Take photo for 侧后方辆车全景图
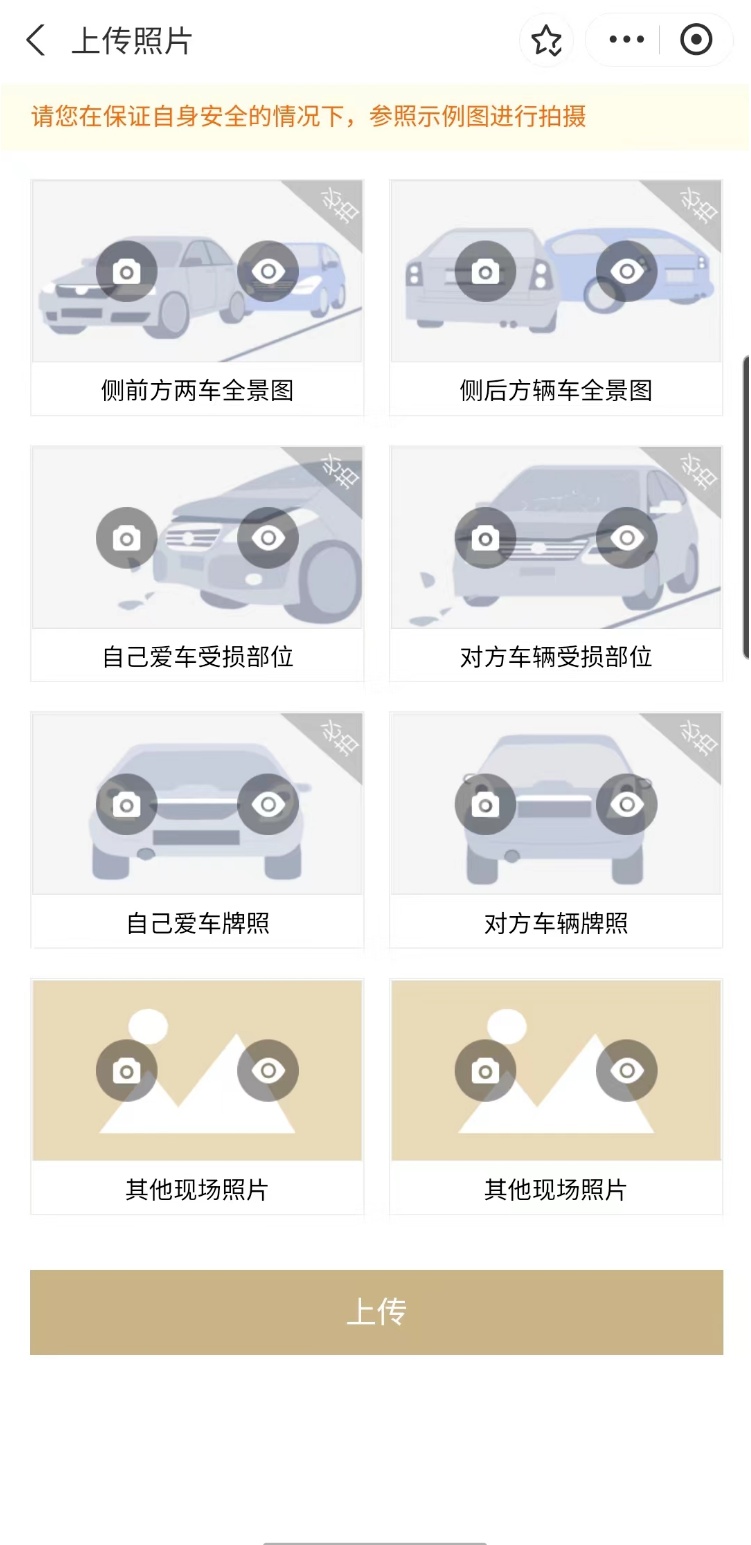 [x=485, y=271]
